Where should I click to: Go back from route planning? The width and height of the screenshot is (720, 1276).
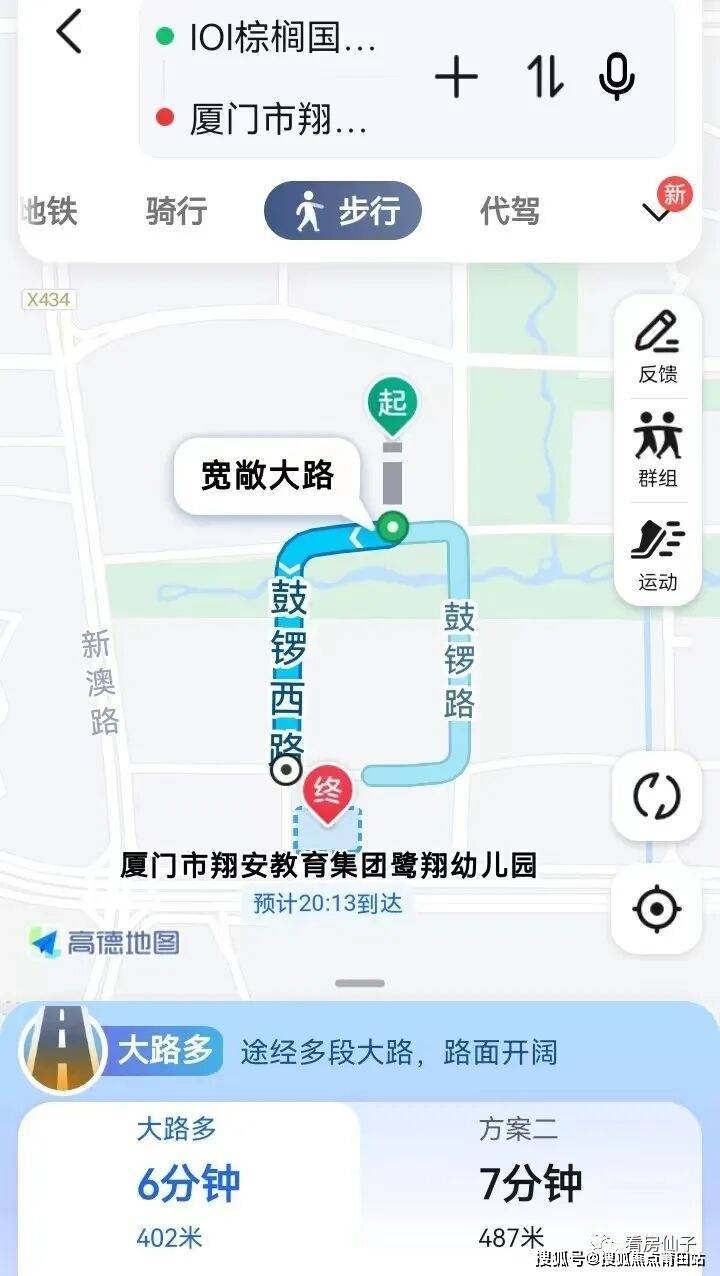[68, 34]
